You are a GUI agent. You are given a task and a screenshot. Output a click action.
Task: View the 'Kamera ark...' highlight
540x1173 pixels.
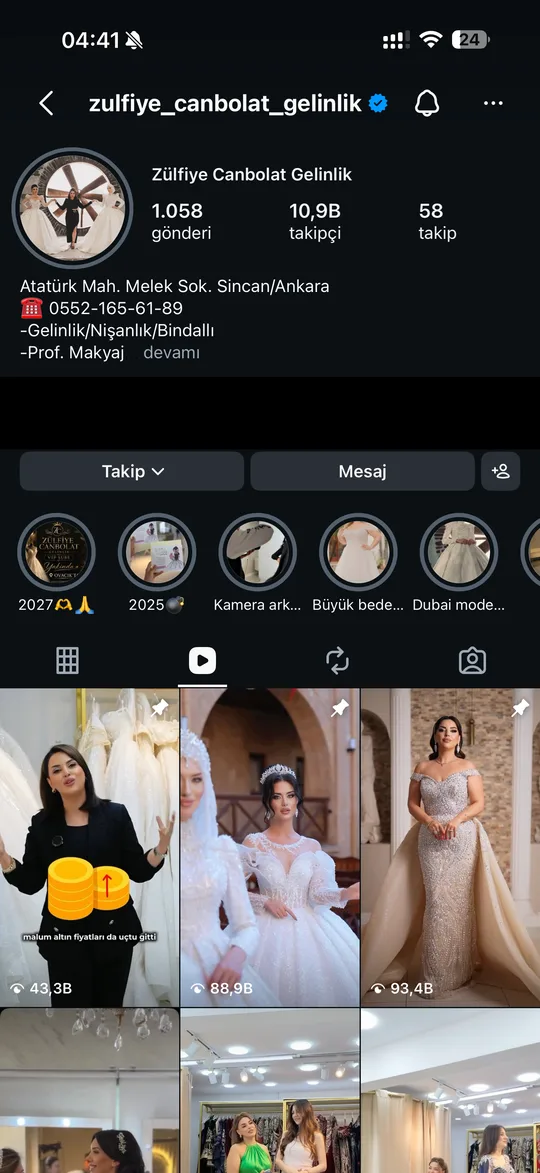pos(257,552)
